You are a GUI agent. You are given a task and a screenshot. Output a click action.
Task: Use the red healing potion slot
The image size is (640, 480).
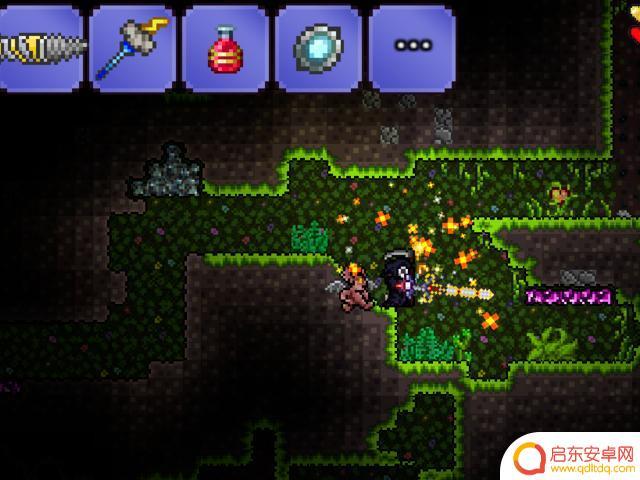pos(226,46)
